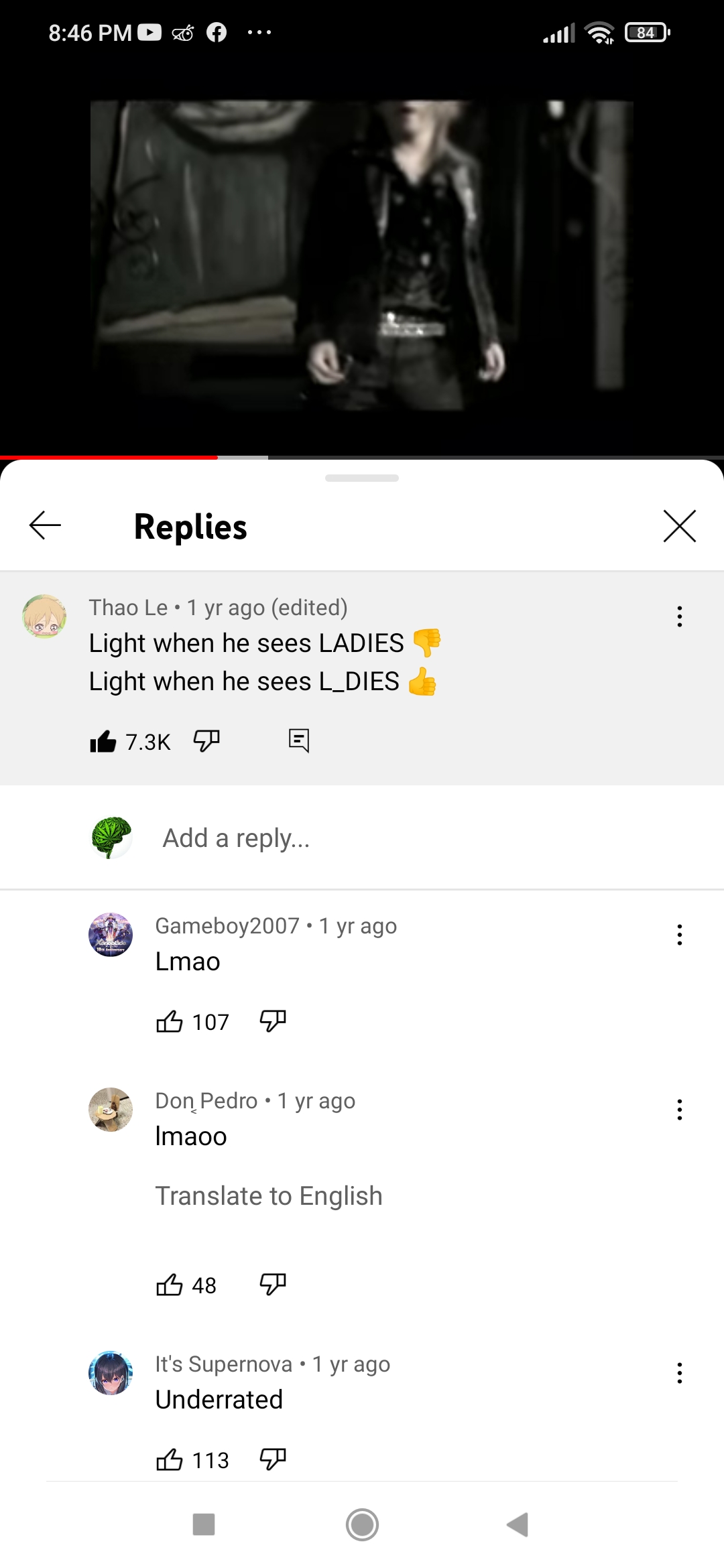Dislike Don Pedro's reply
The width and height of the screenshot is (724, 1568).
(x=273, y=1285)
